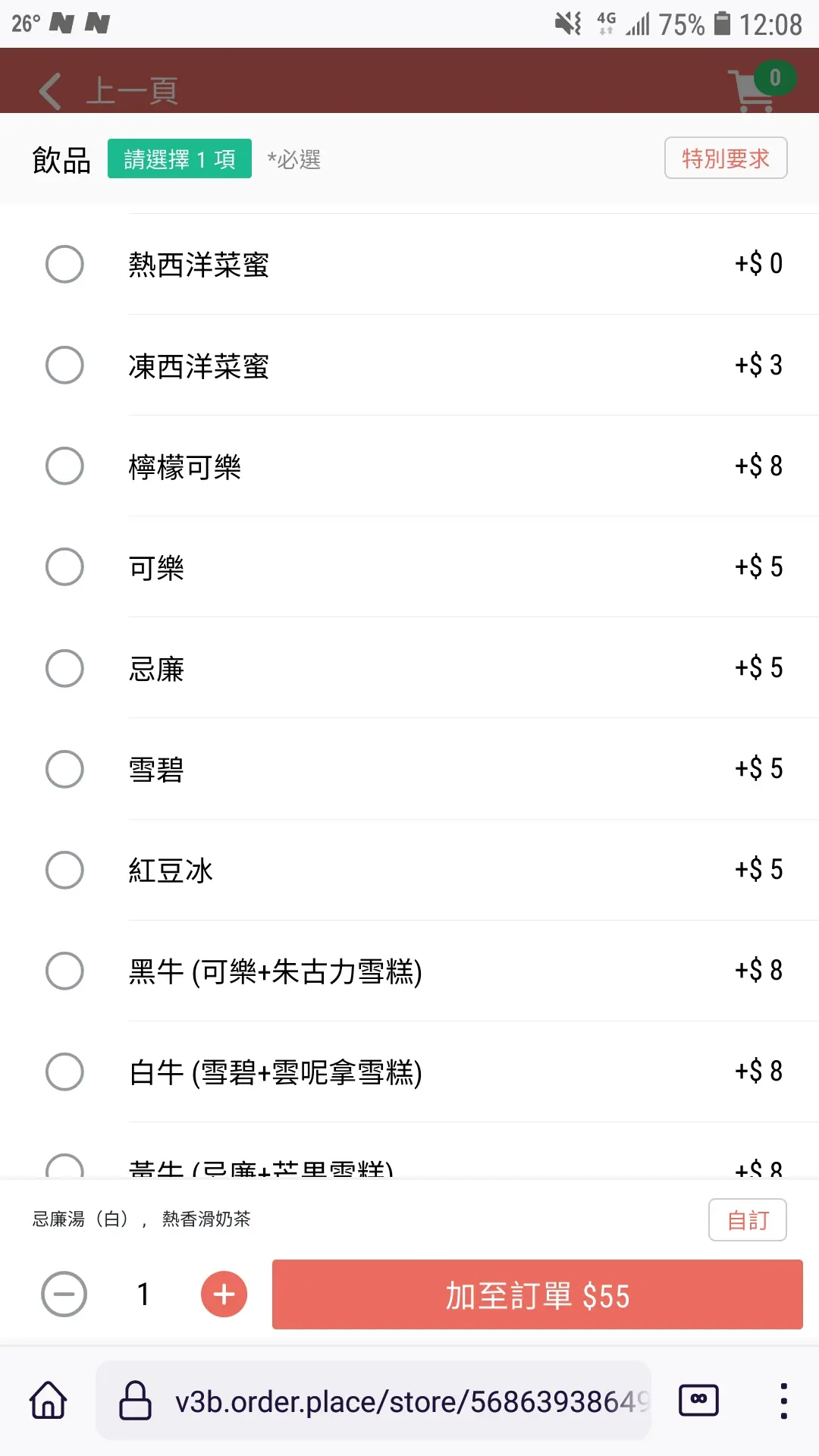The image size is (819, 1456).
Task: Choose 可樂 as the drink
Action: 409,566
